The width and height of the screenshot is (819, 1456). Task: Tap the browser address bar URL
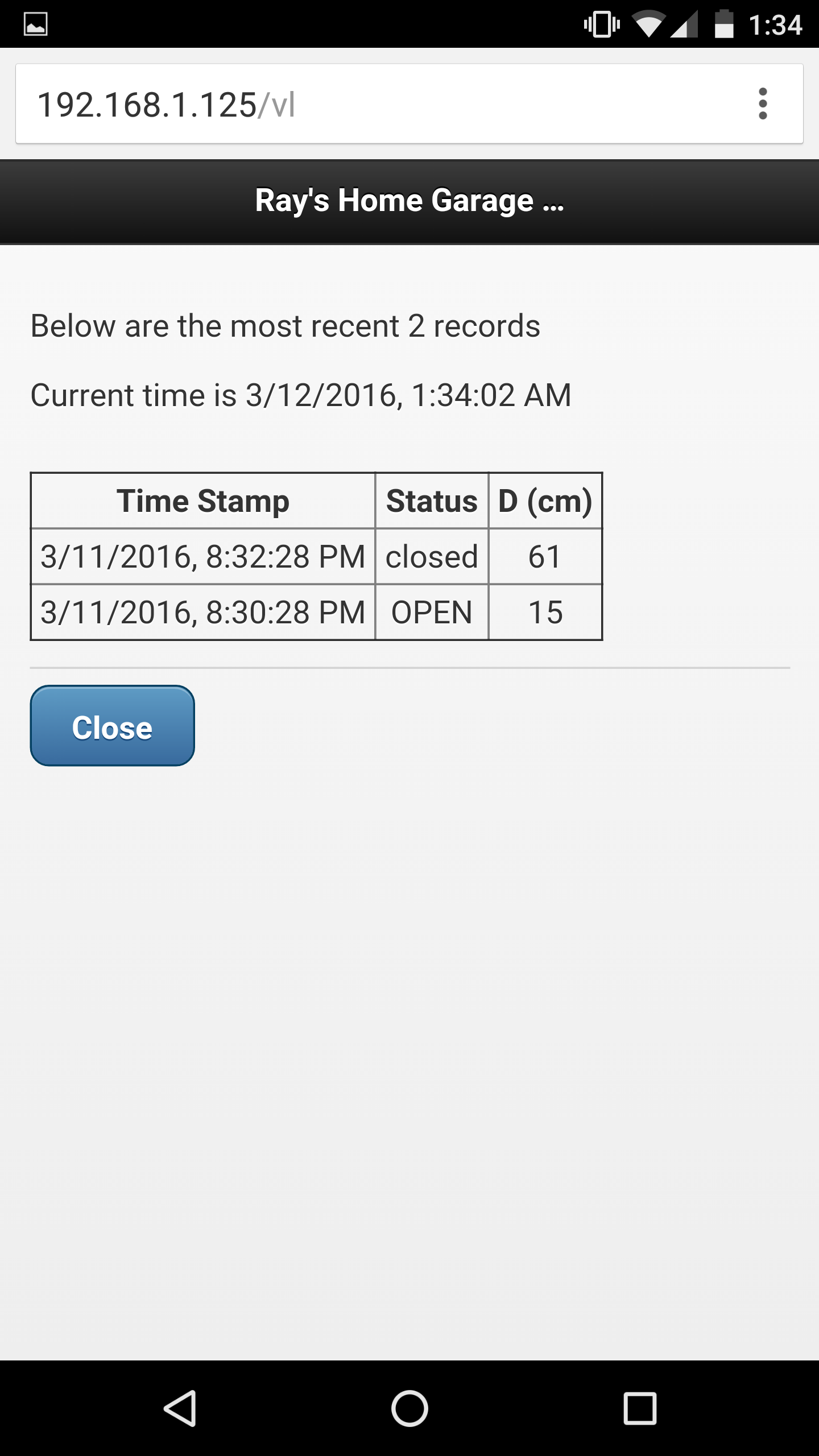coord(166,105)
